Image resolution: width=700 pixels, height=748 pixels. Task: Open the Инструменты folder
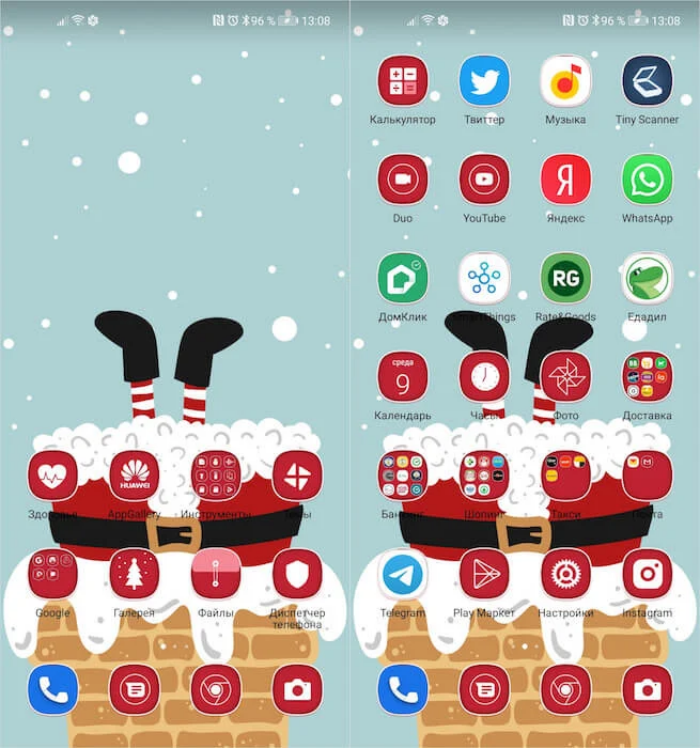coord(215,476)
